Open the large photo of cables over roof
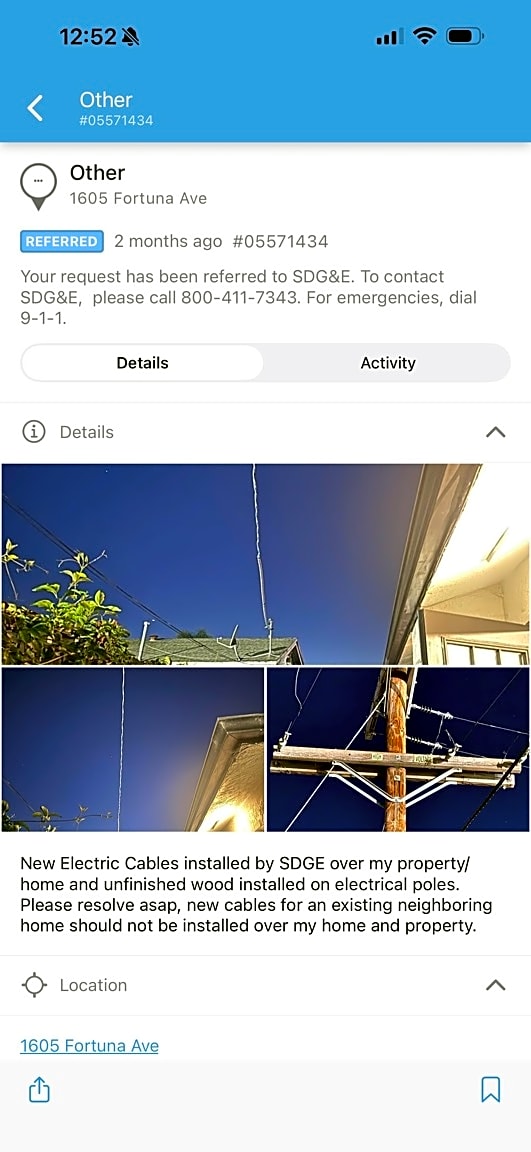 (265, 564)
